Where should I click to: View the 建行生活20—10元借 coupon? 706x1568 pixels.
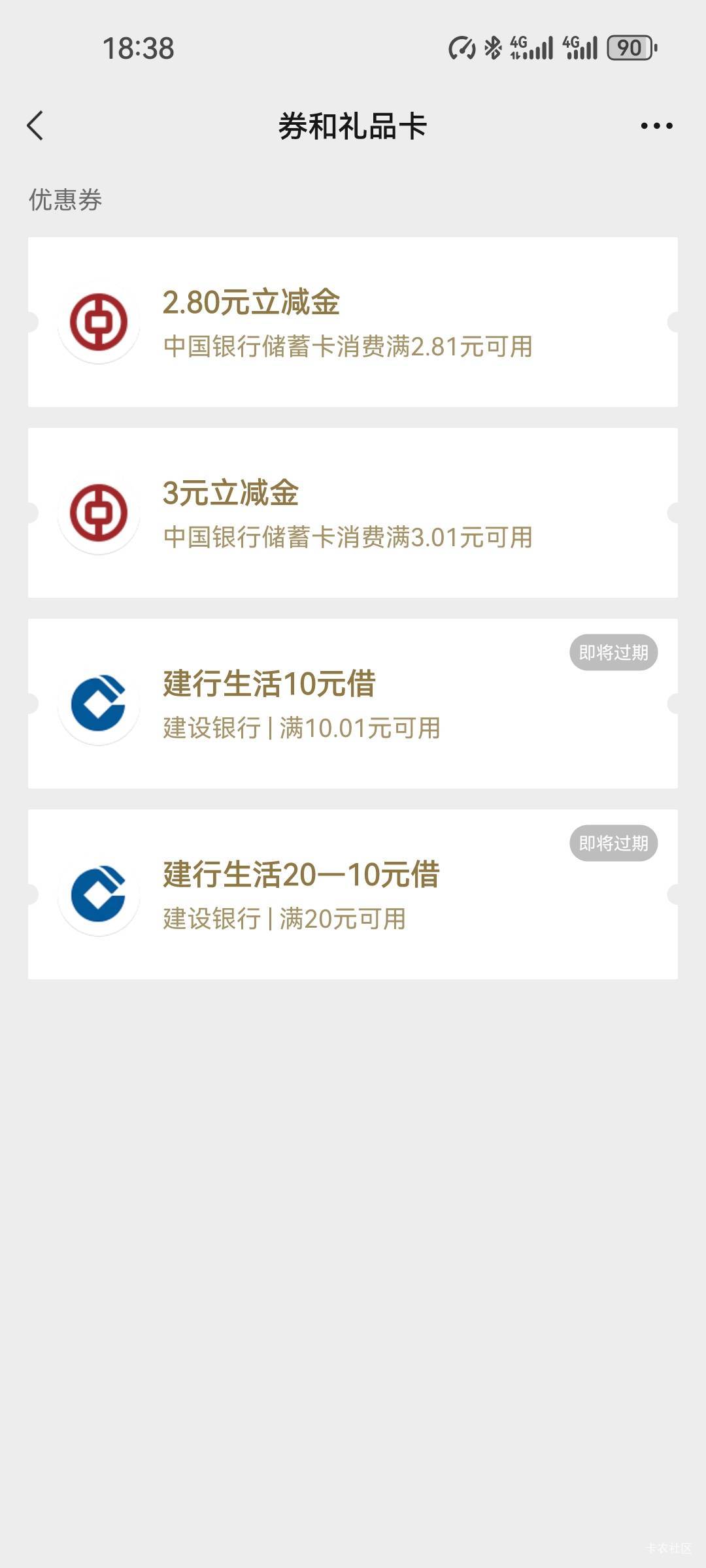352,894
